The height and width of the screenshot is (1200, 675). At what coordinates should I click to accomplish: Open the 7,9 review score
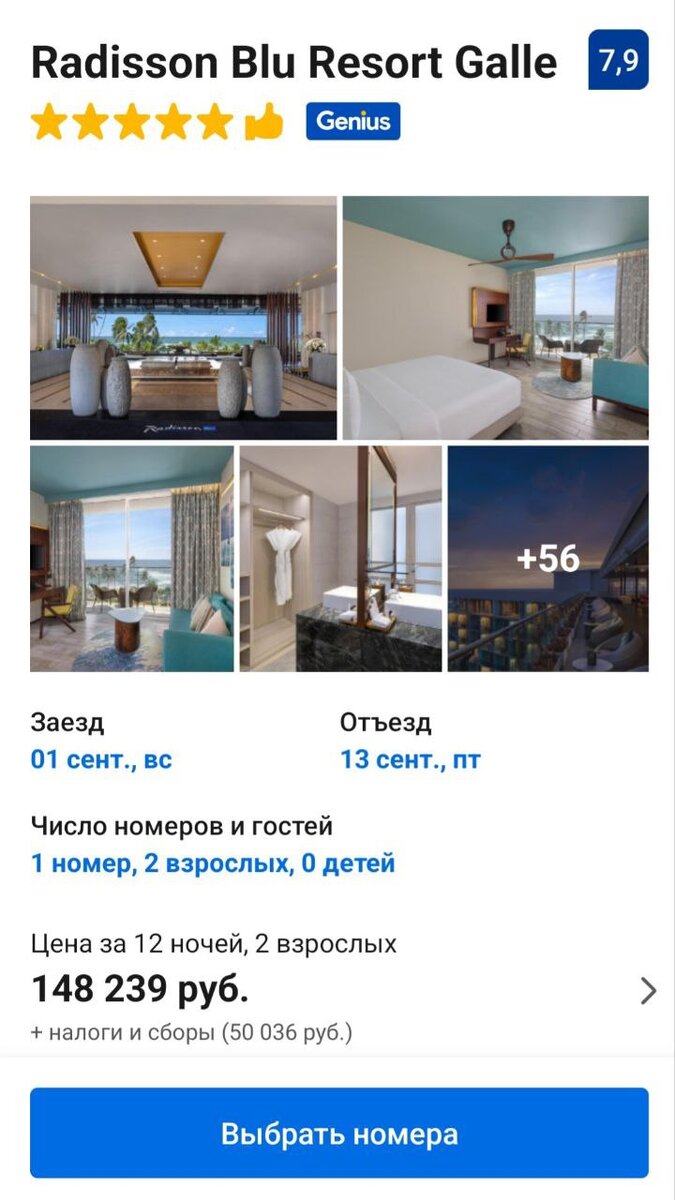(x=618, y=60)
